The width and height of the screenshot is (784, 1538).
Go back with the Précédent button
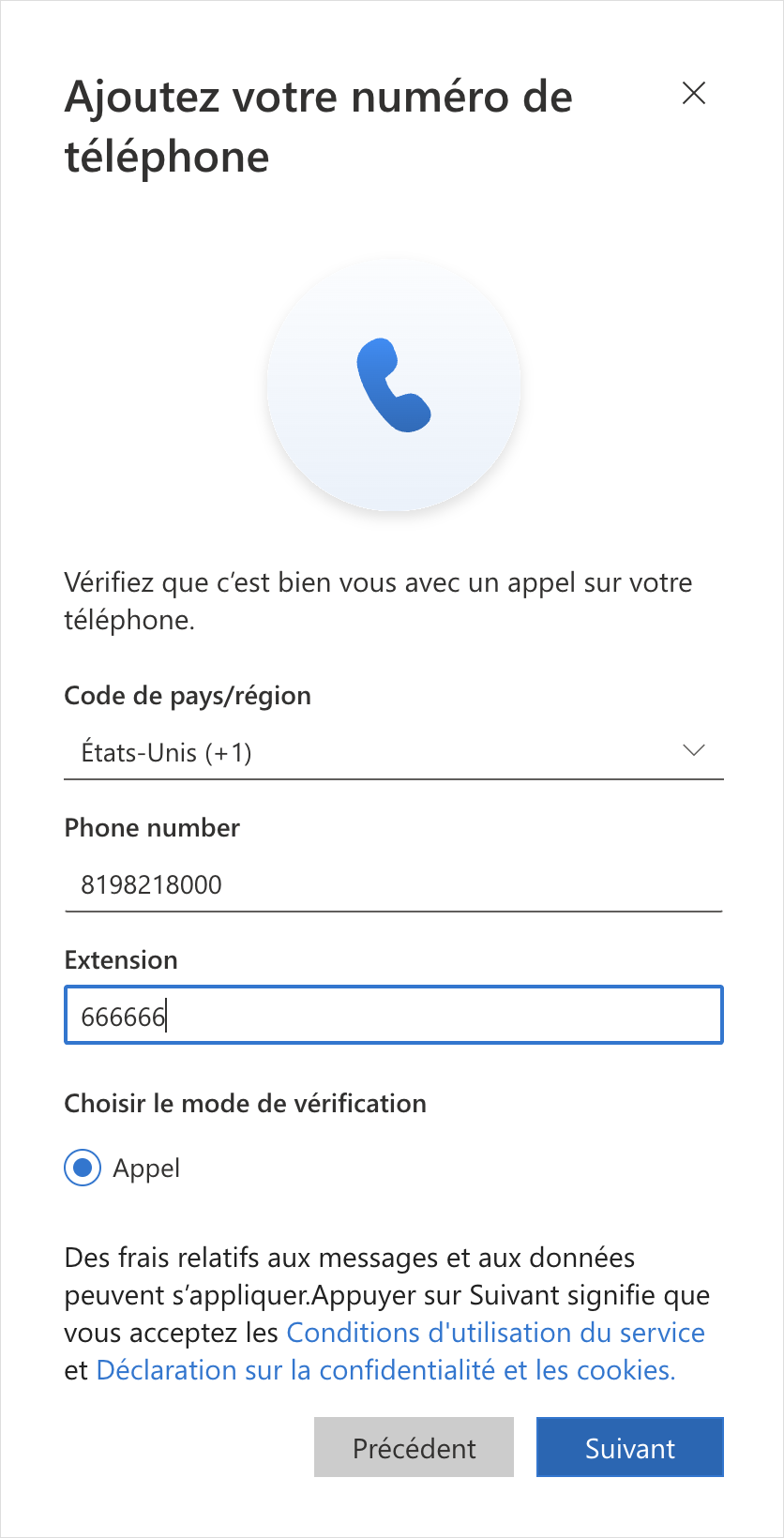pyautogui.click(x=414, y=1447)
